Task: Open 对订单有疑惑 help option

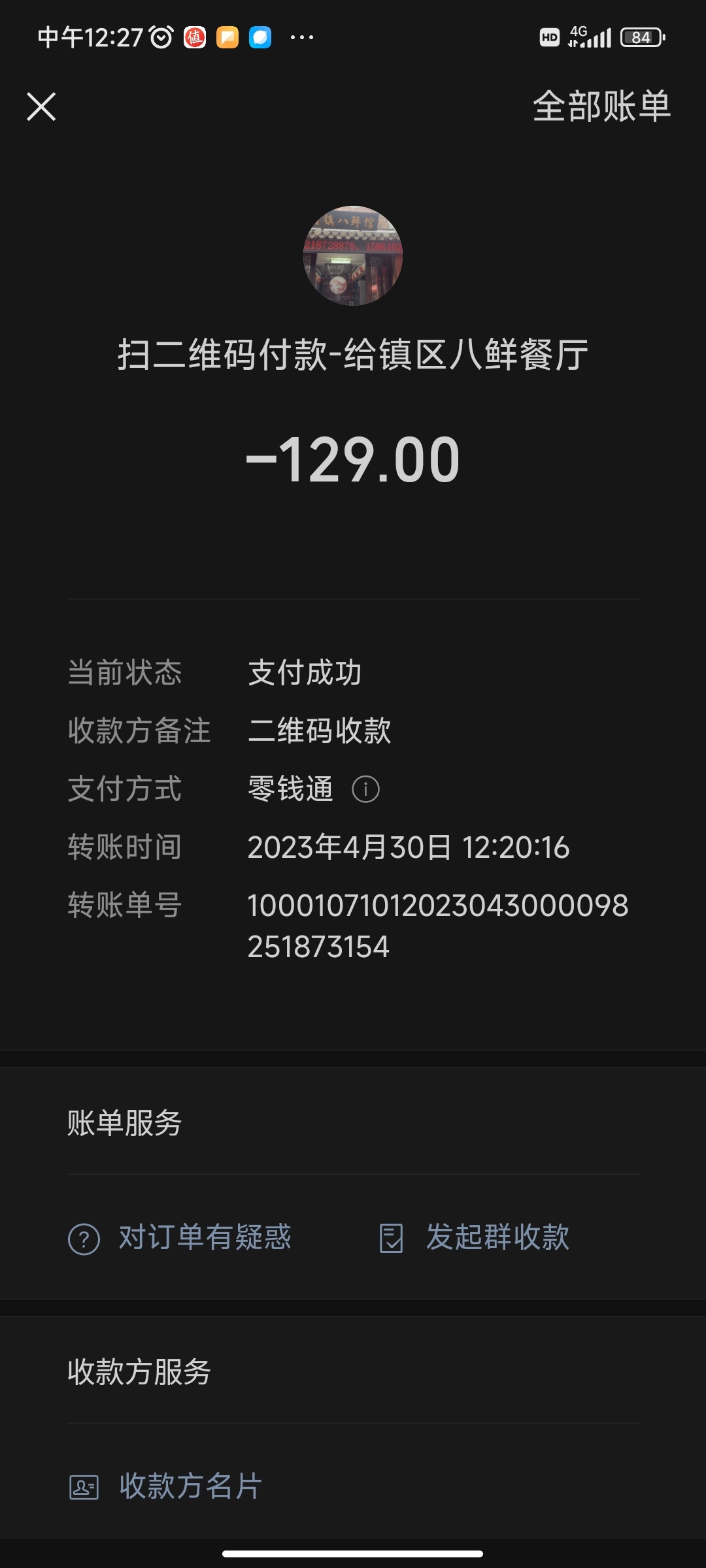Action: [x=180, y=1237]
